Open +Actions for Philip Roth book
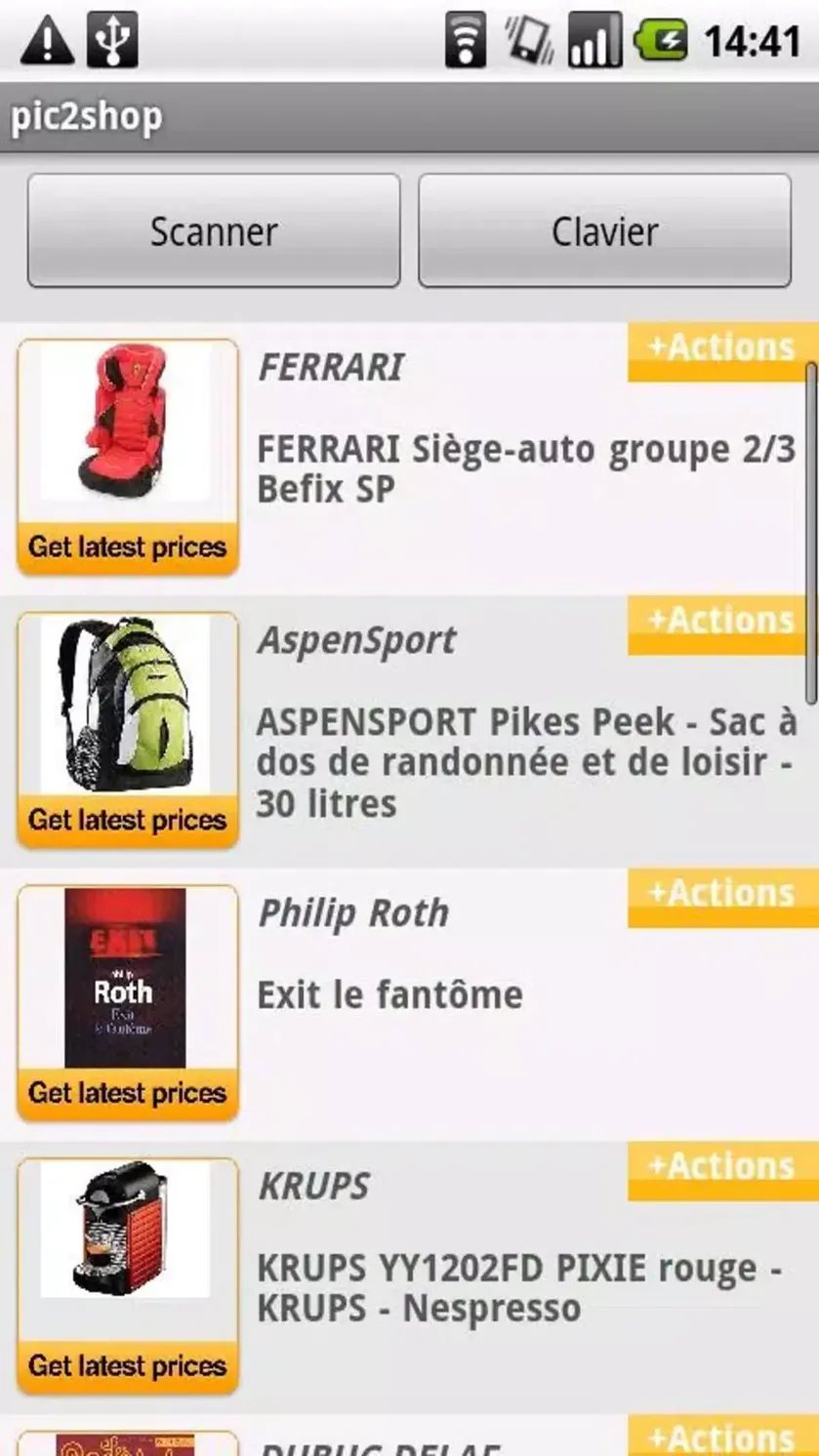This screenshot has width=819, height=1456. pos(722,898)
